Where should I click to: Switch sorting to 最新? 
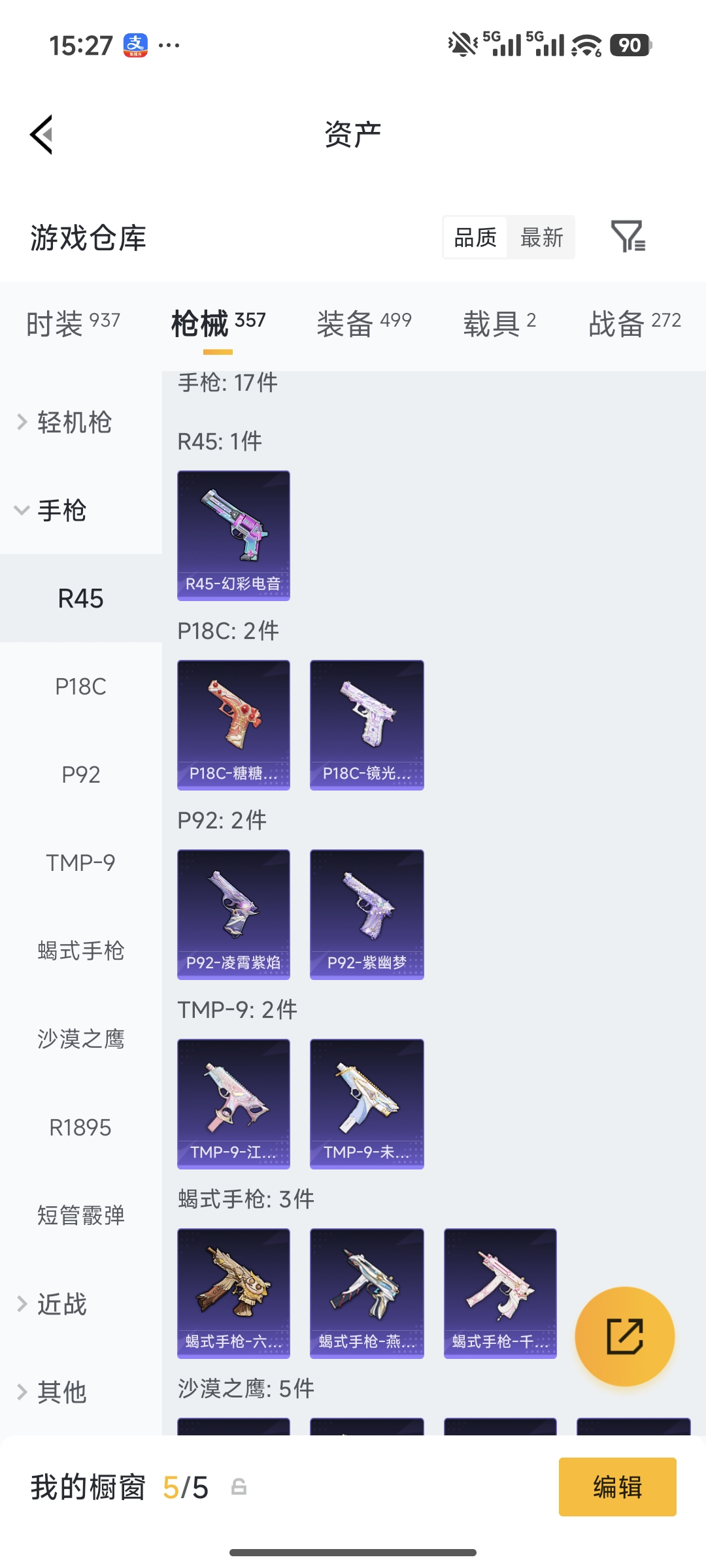pyautogui.click(x=542, y=238)
